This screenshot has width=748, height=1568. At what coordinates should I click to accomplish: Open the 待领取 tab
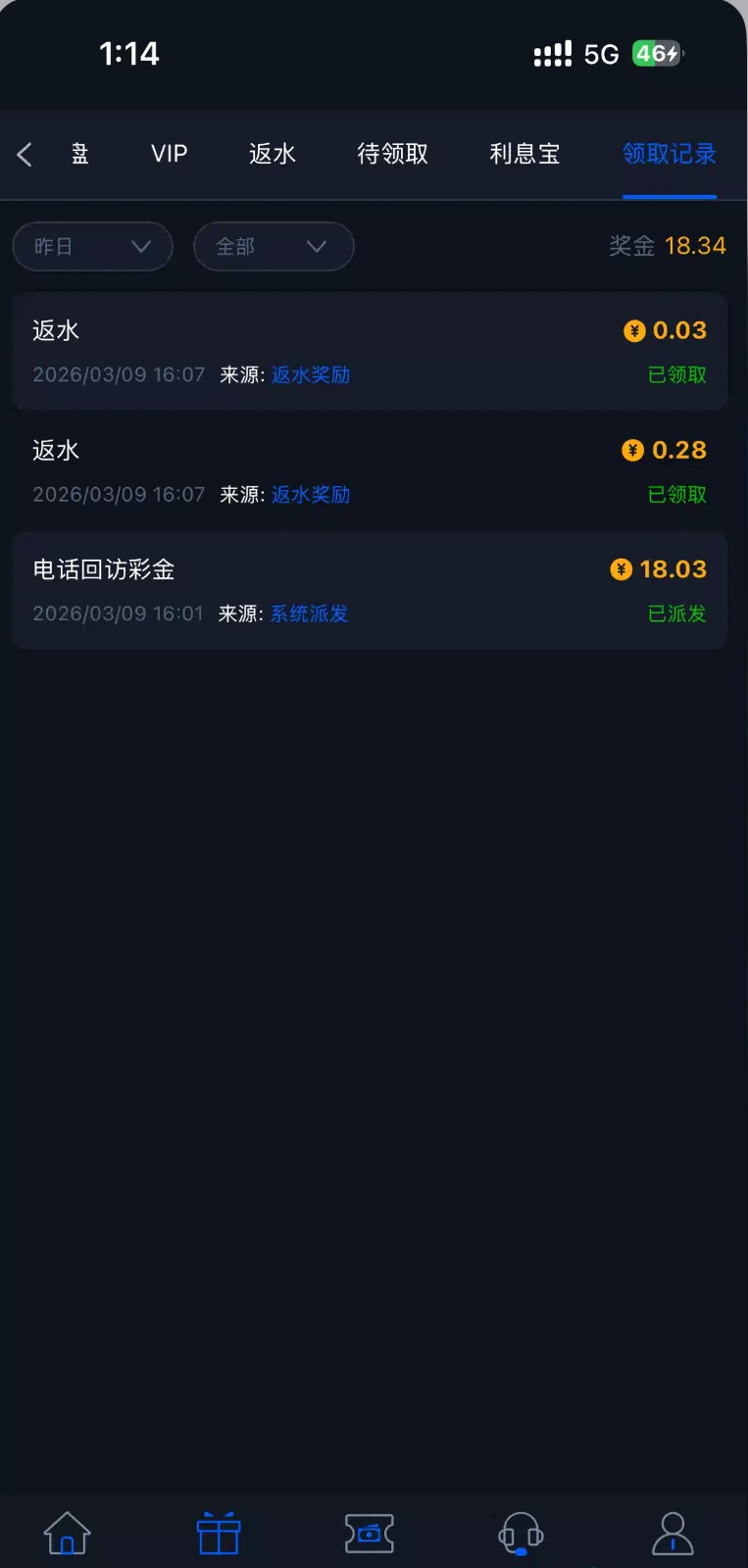tap(392, 154)
